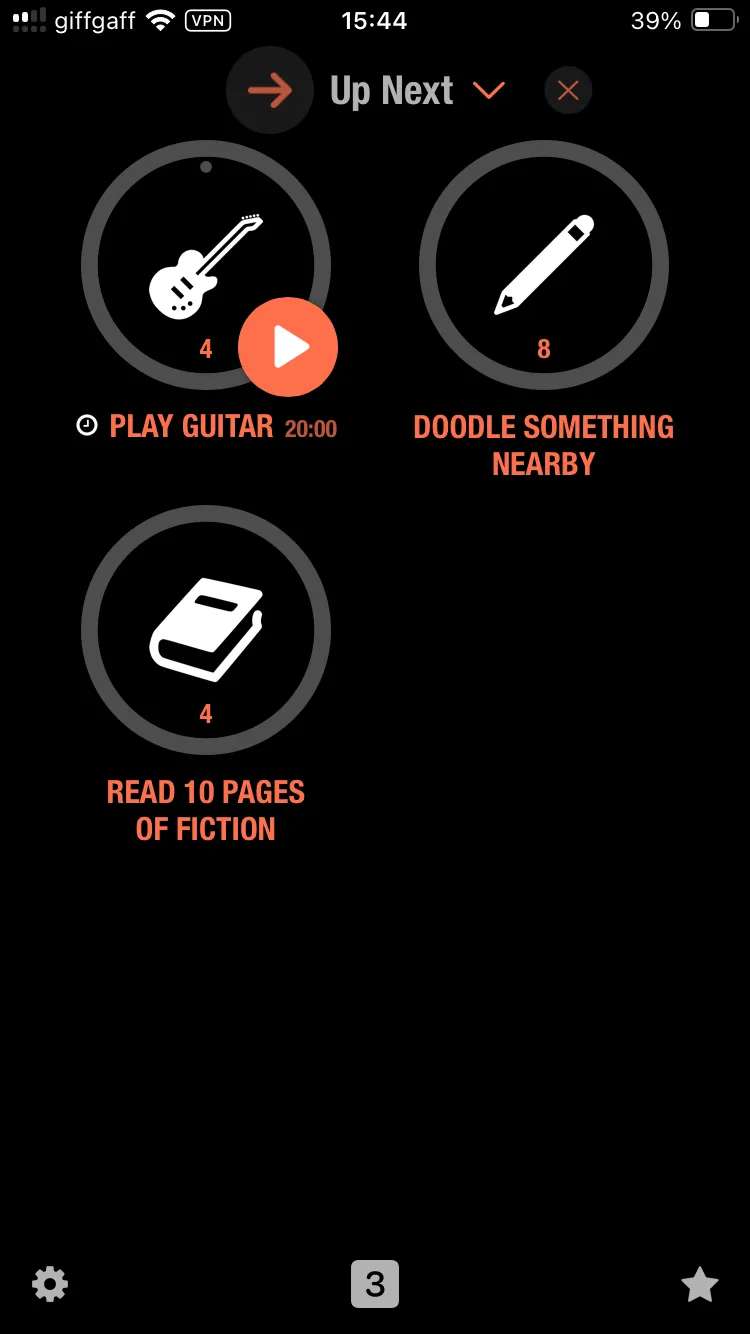Tap the 20:00 timer duration
This screenshot has width=750, height=1334.
point(313,427)
